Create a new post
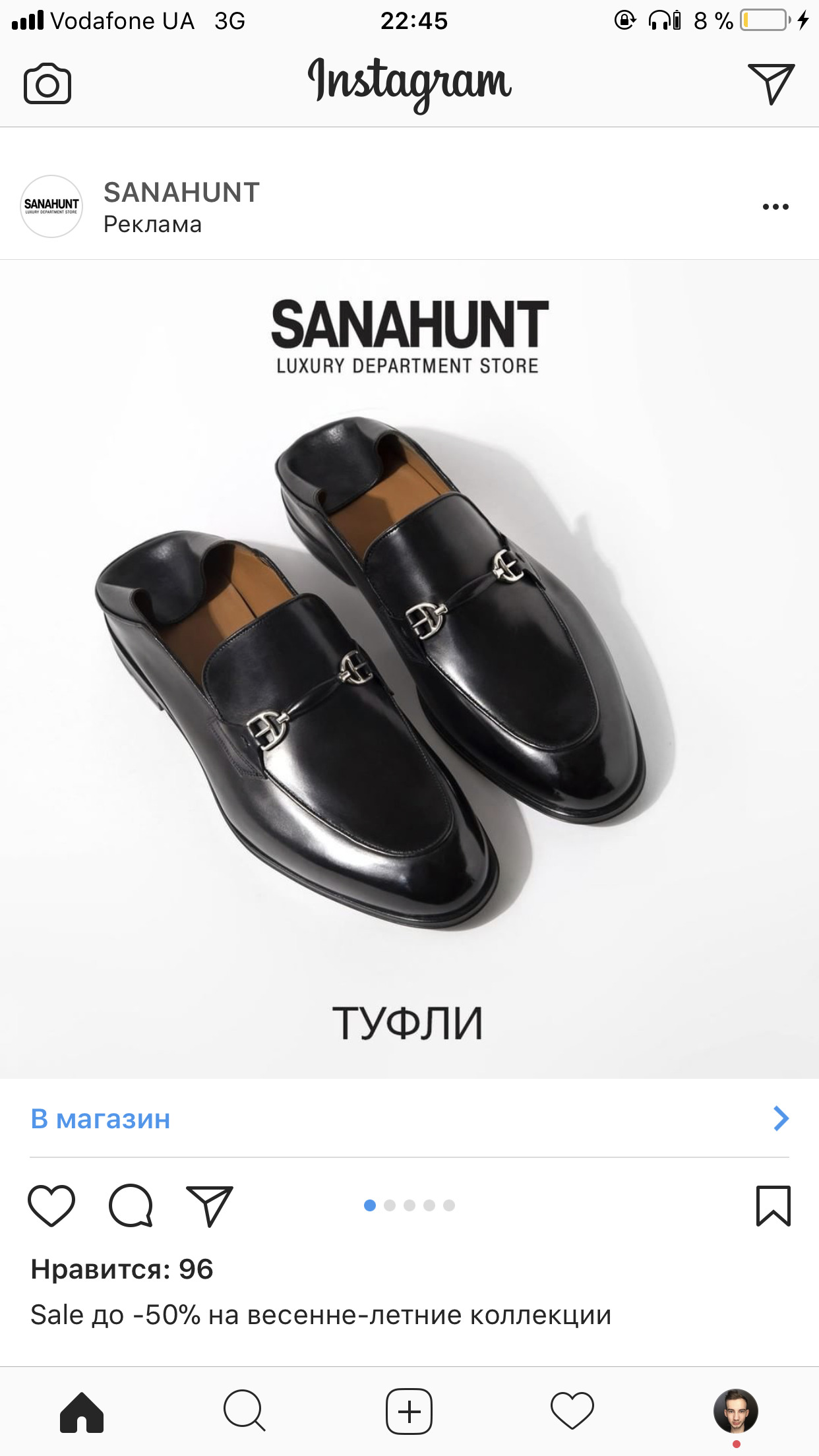This screenshot has height=1456, width=819. 409,1412
